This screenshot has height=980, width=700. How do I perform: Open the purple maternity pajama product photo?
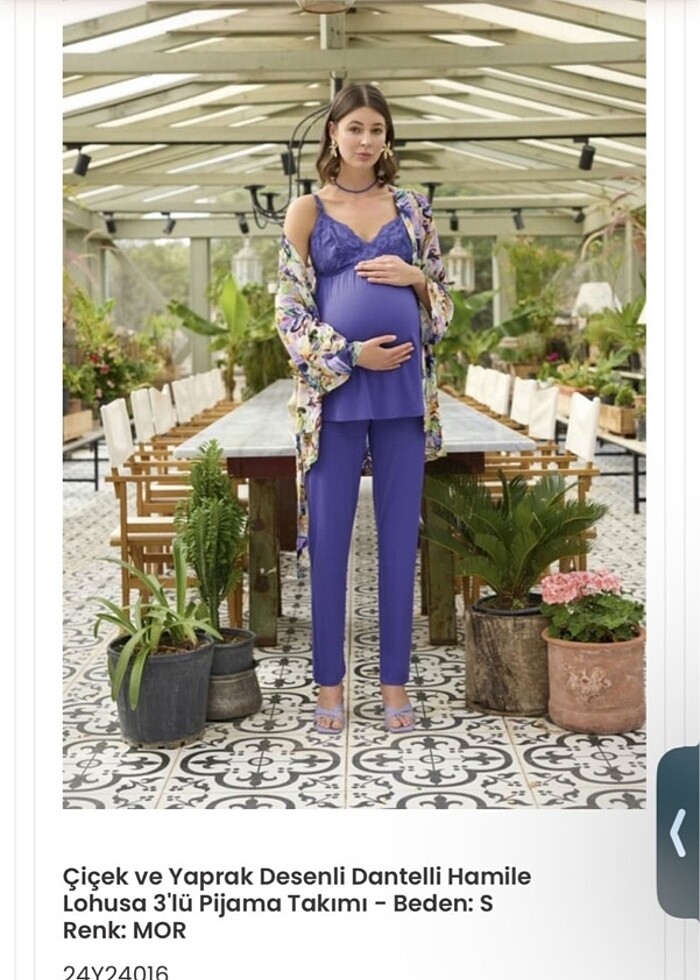(x=354, y=405)
